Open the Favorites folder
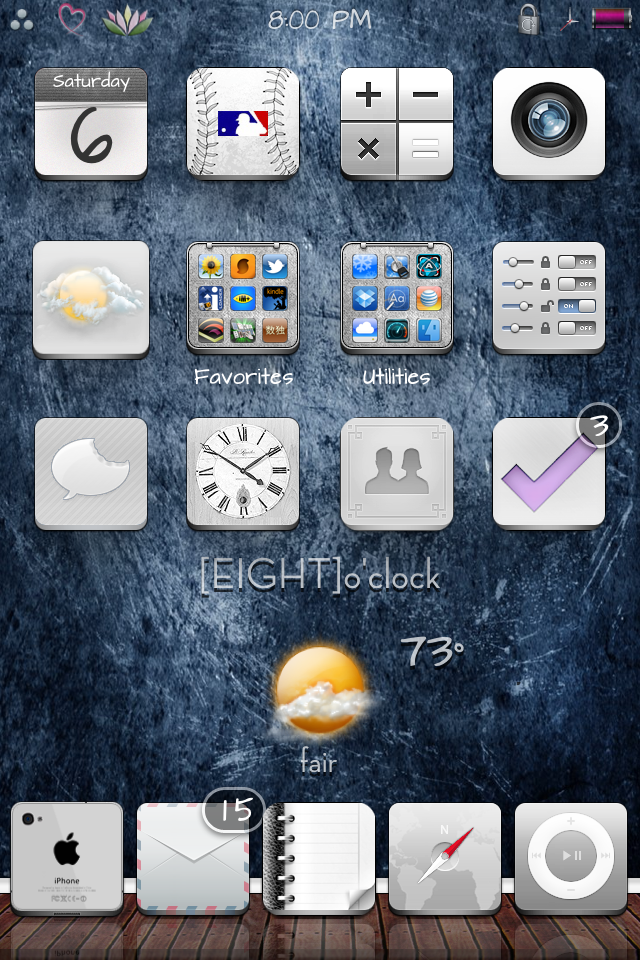Viewport: 640px width, 960px height. pyautogui.click(x=243, y=297)
